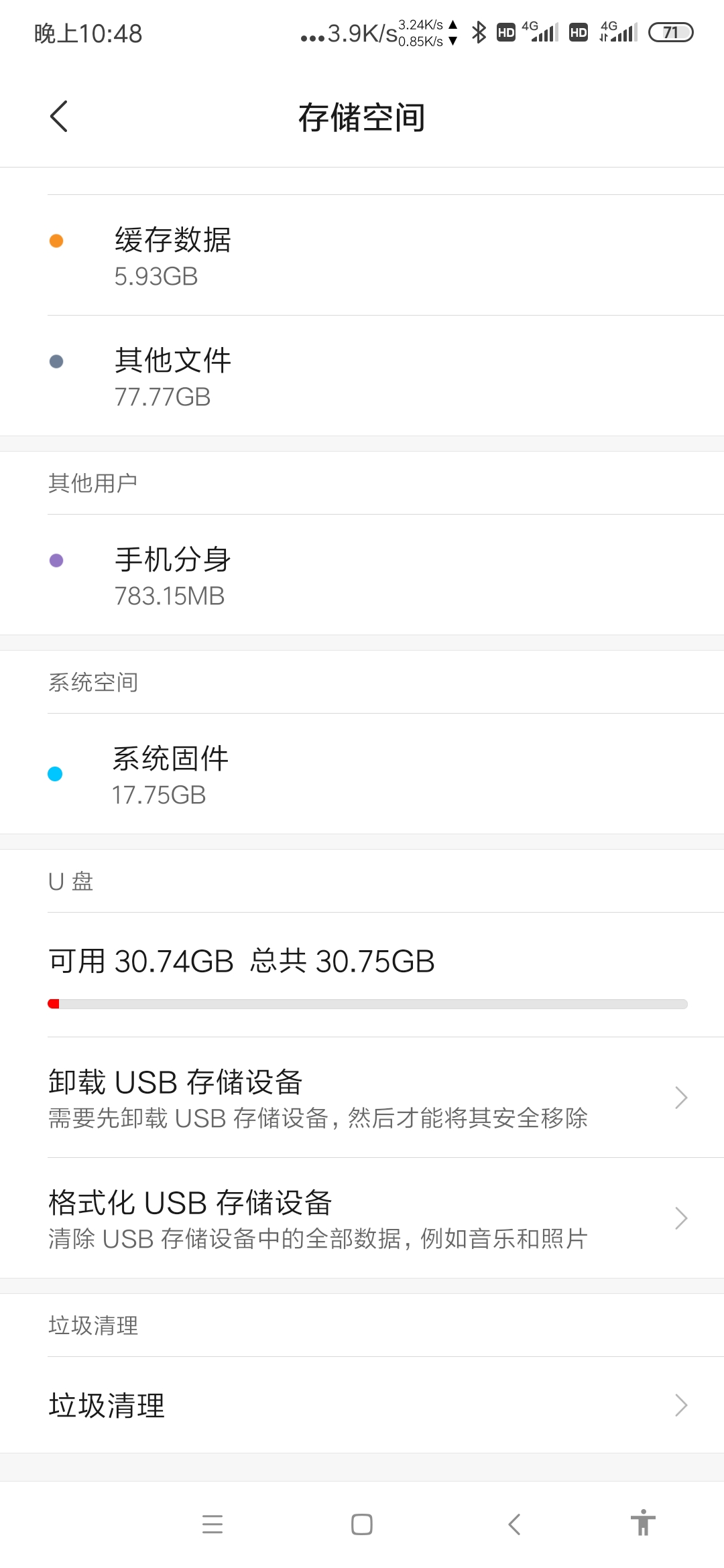Open 格式化 USB 存储设备

point(362,1218)
